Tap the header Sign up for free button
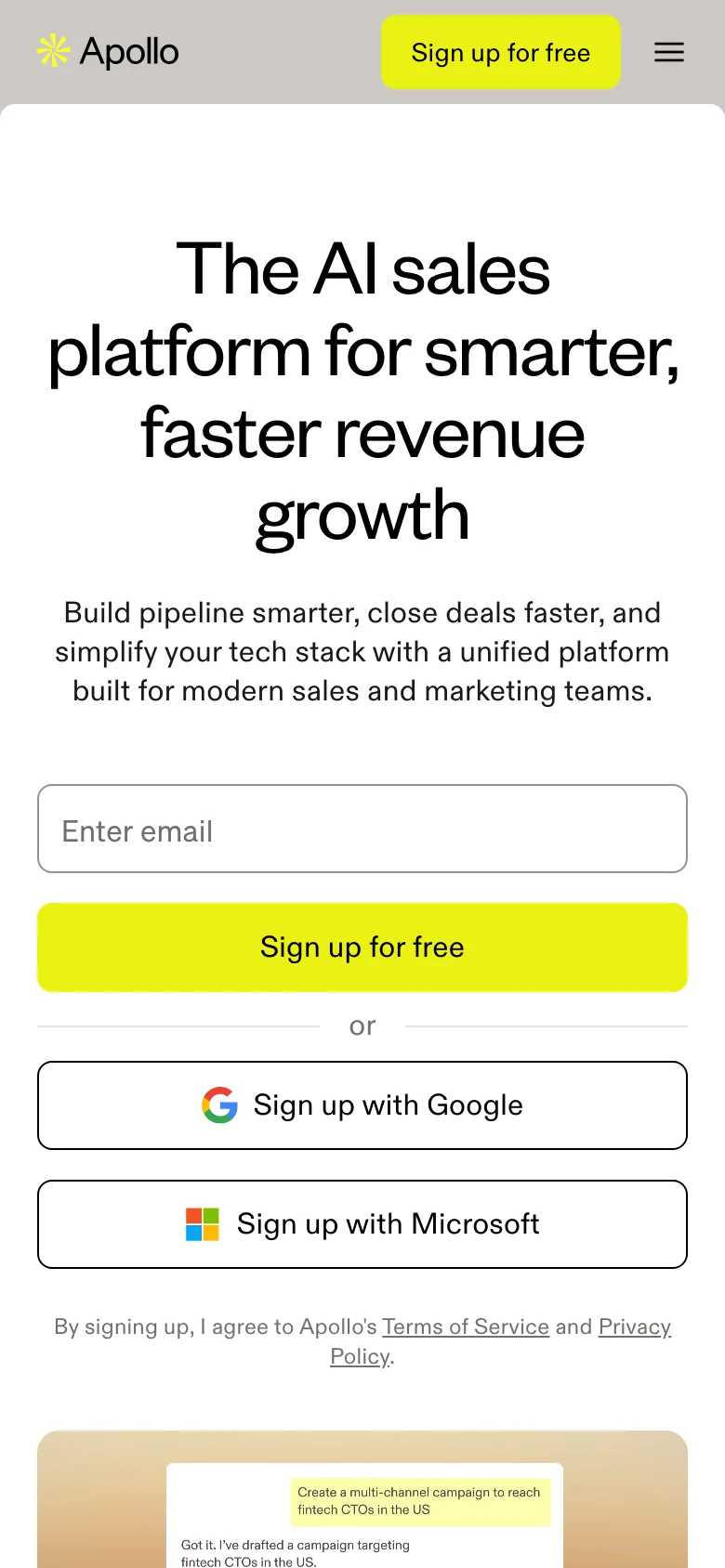 click(500, 52)
